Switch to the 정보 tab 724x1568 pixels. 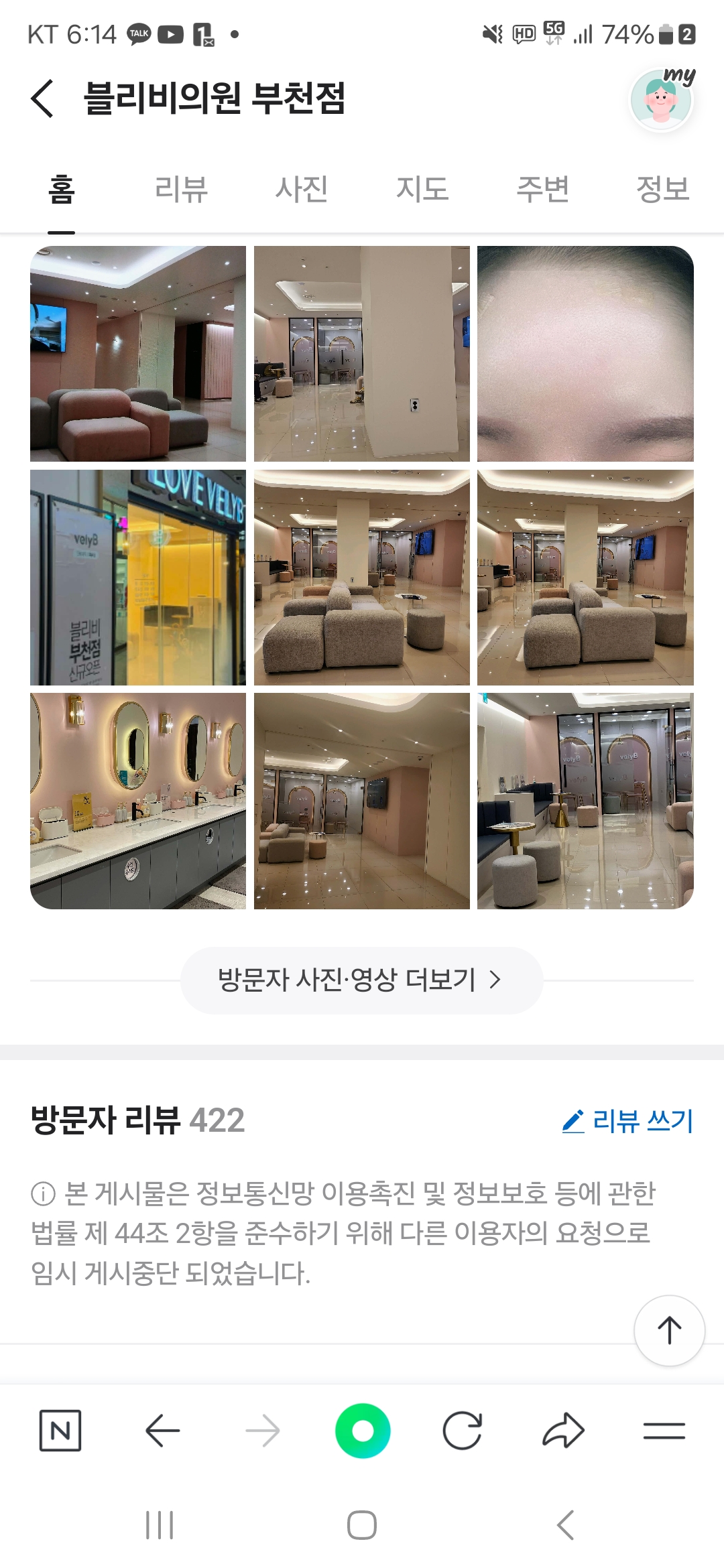coord(662,189)
